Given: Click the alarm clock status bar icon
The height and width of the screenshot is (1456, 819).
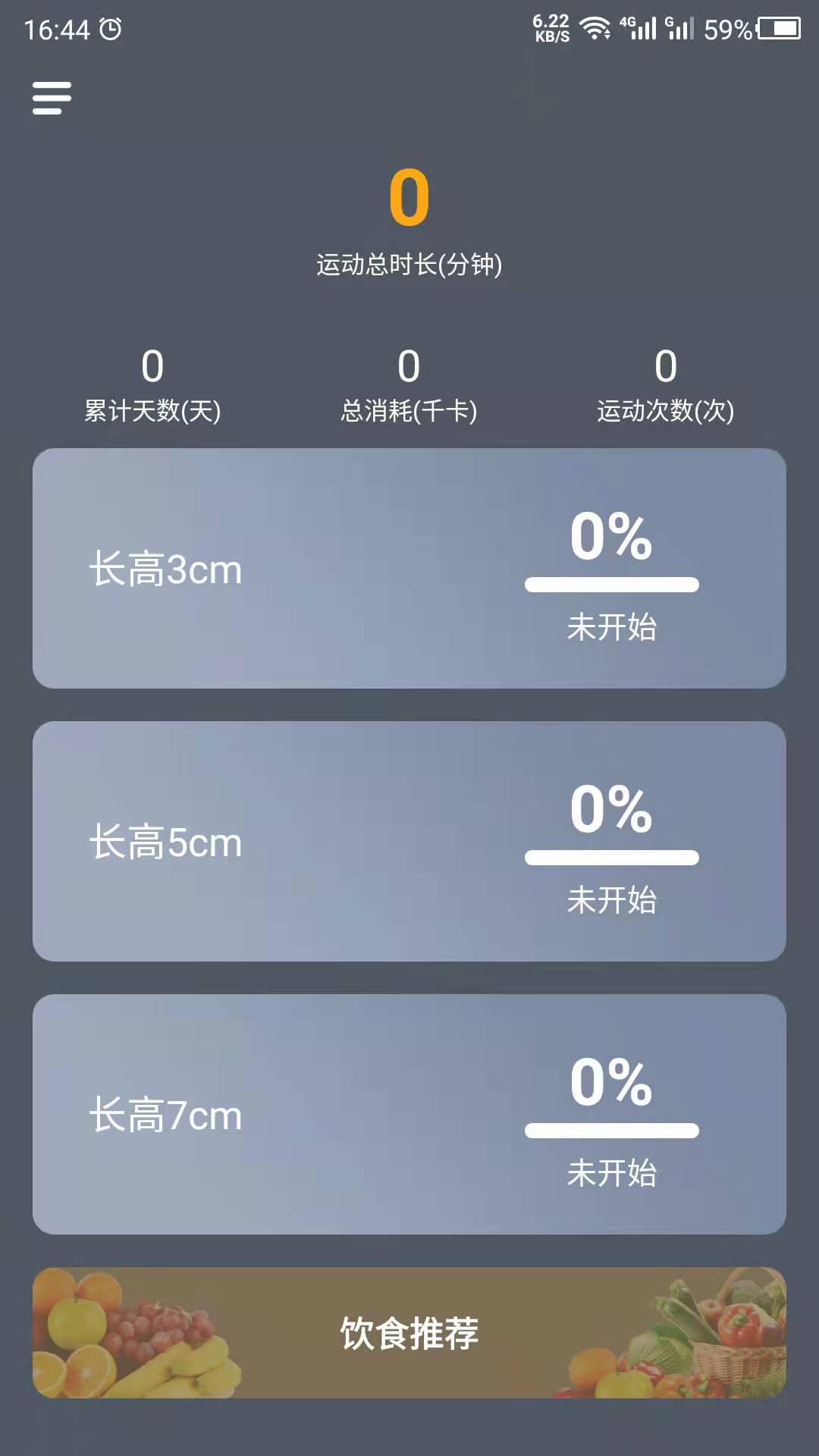Looking at the screenshot, I should tap(111, 27).
